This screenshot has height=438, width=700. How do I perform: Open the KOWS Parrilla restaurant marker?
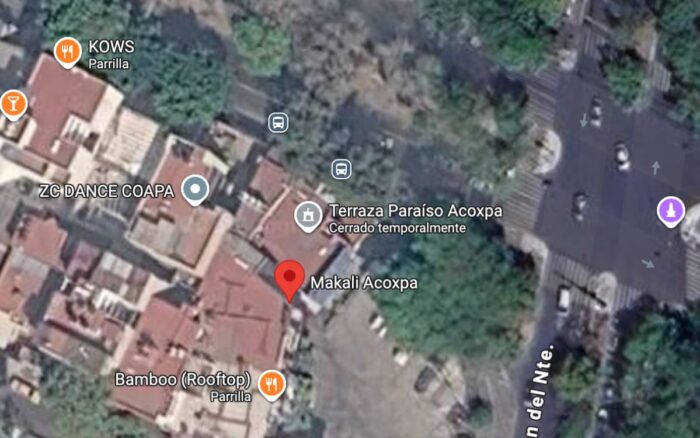(x=67, y=51)
